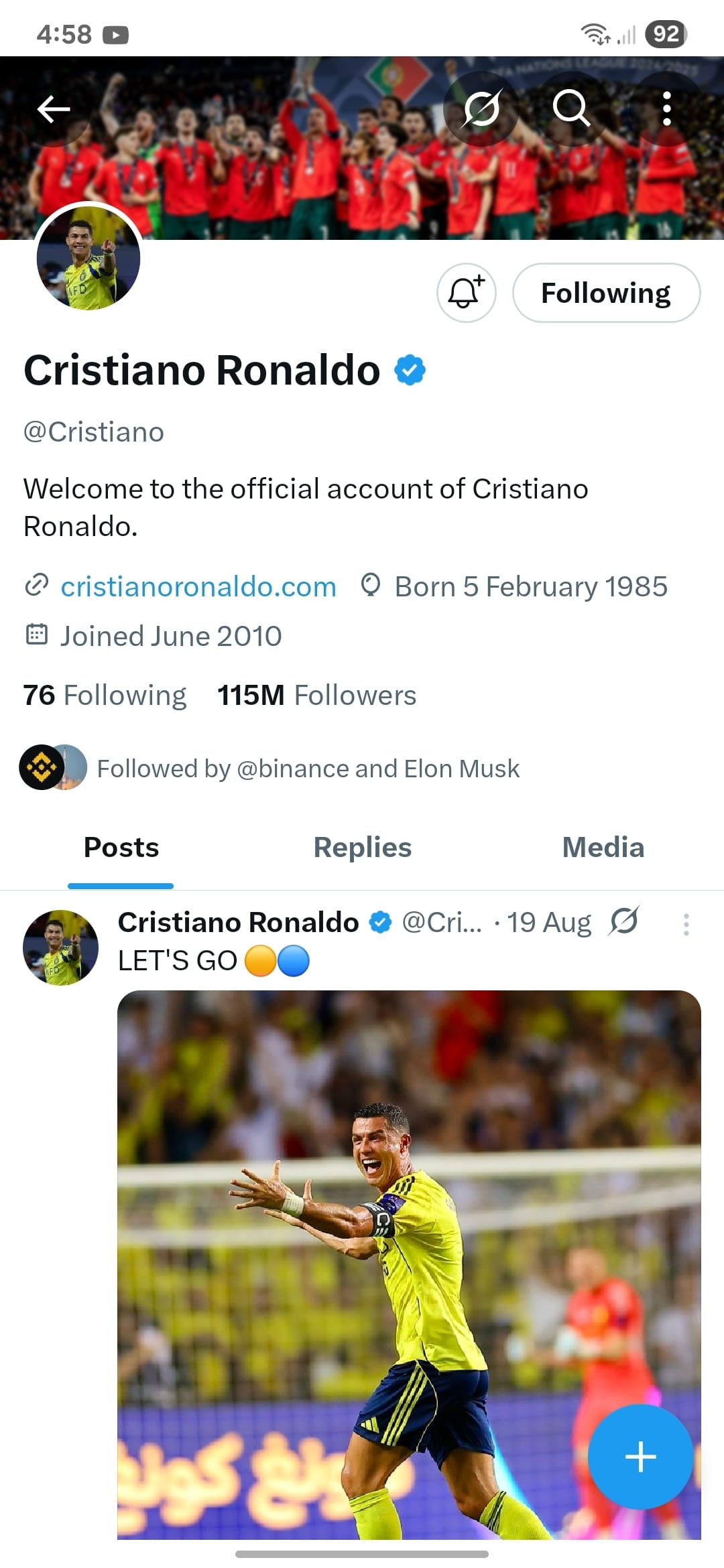Tap the 19 Aug timestamp to expand post
Viewport: 724px width, 1568px height.
click(548, 922)
